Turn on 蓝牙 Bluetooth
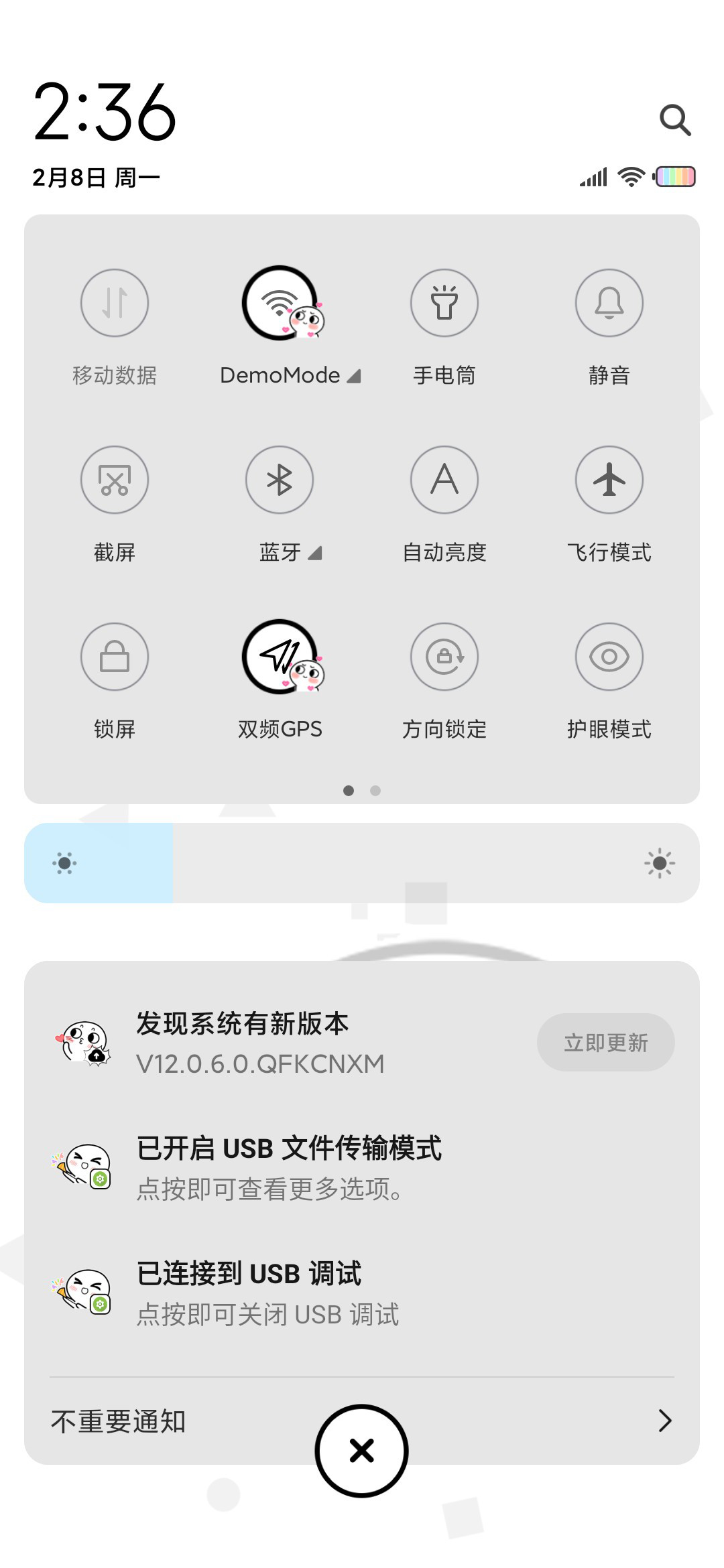 pyautogui.click(x=280, y=480)
